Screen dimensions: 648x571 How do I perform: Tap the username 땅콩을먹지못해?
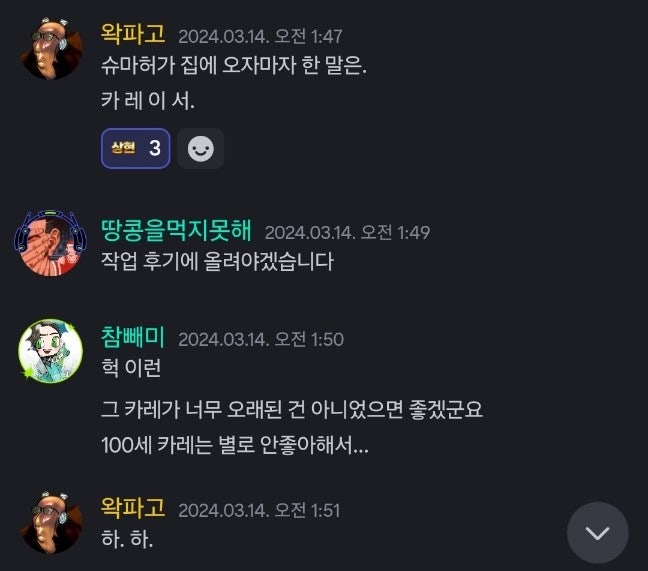(177, 231)
